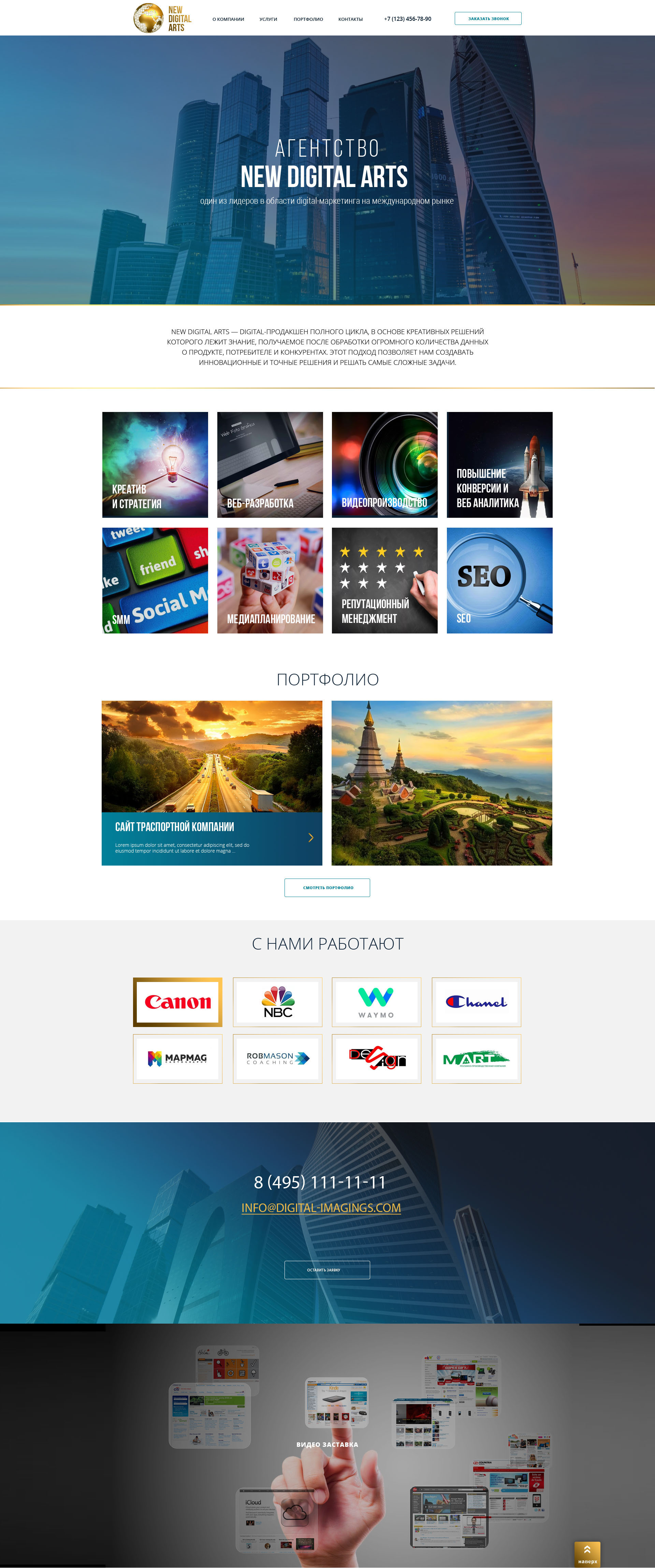Go to Услуги in the top menu
Screen dimensions: 655x1568
tap(268, 19)
